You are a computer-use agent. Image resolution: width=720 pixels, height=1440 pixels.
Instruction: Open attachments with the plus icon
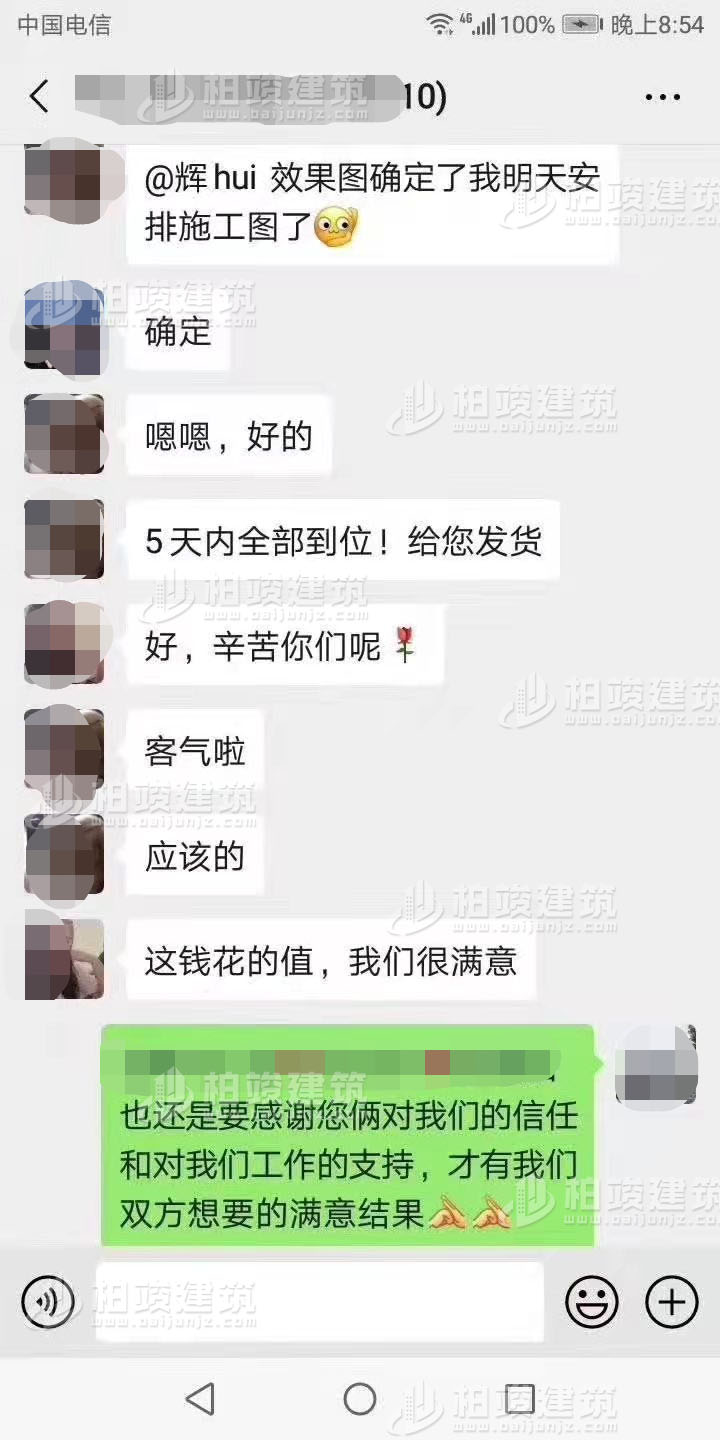point(672,1303)
